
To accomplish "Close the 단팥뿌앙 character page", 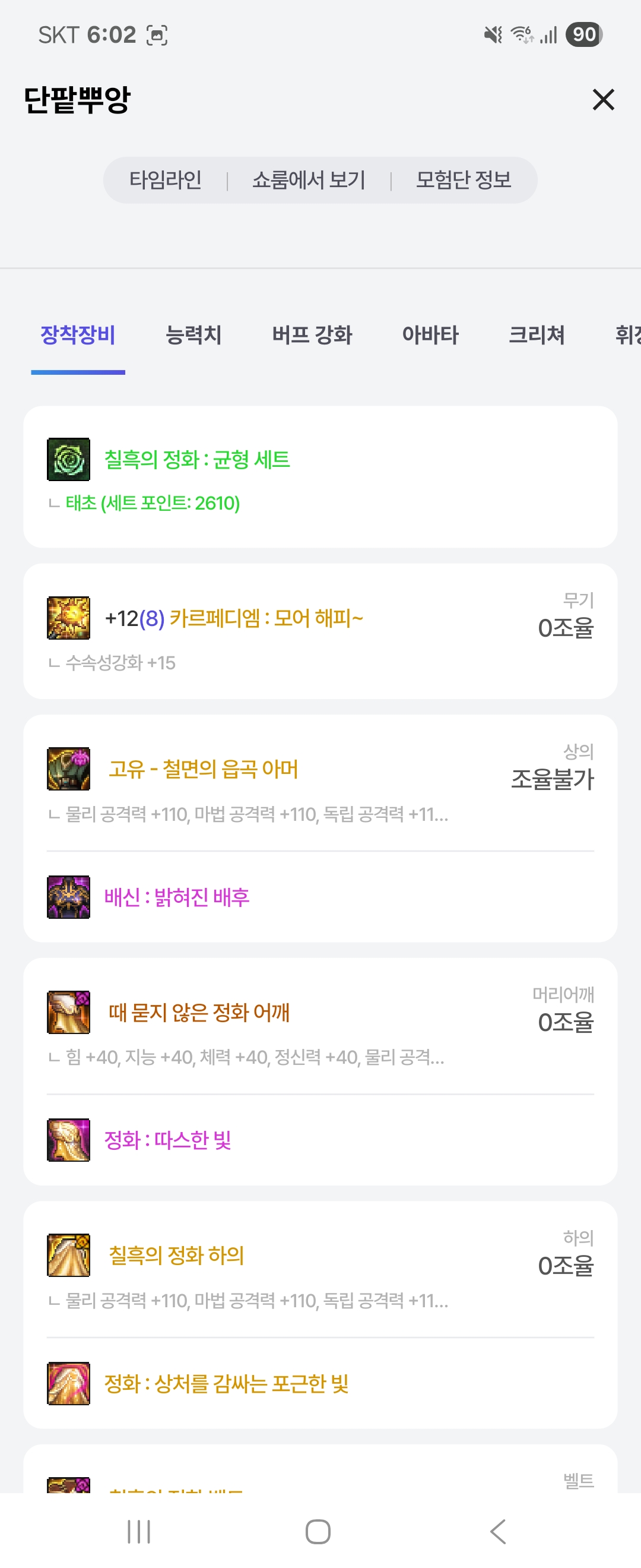I will click(x=602, y=99).
